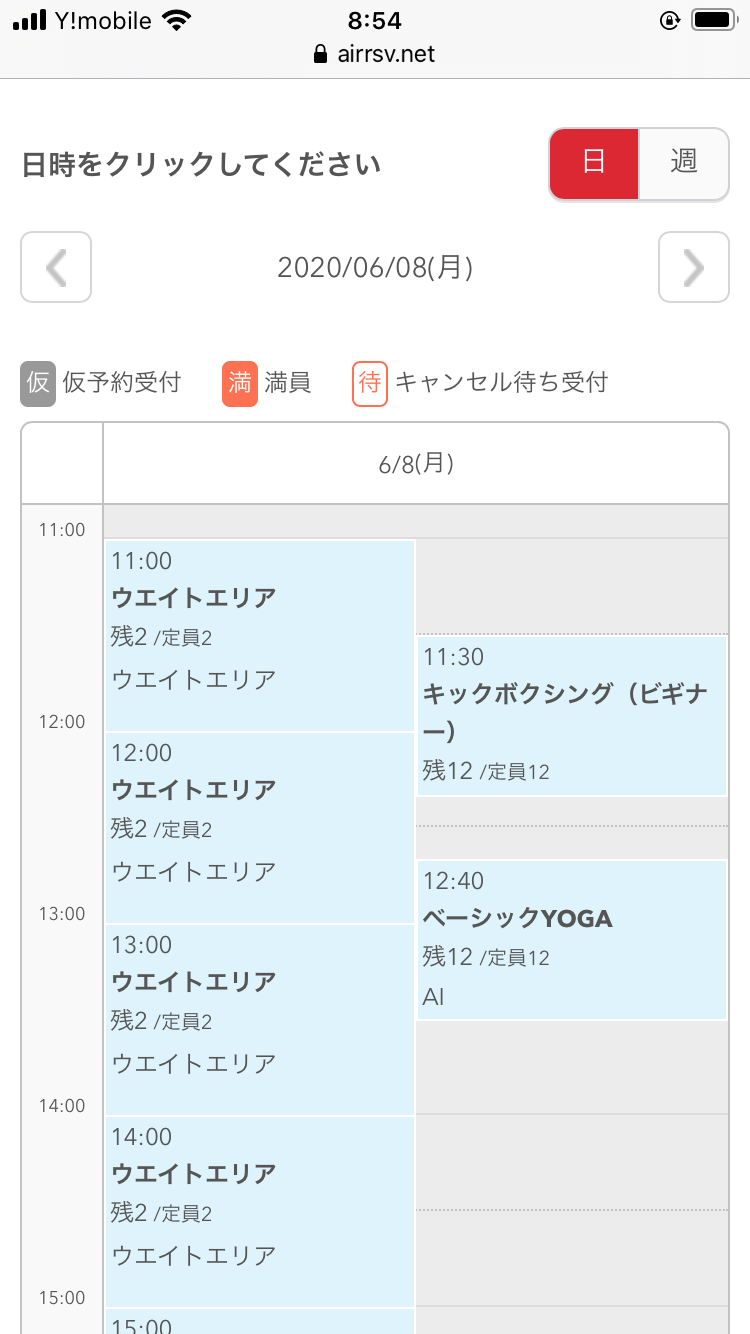Switch to the 週 (week) view
The image size is (750, 1334).
[x=684, y=163]
